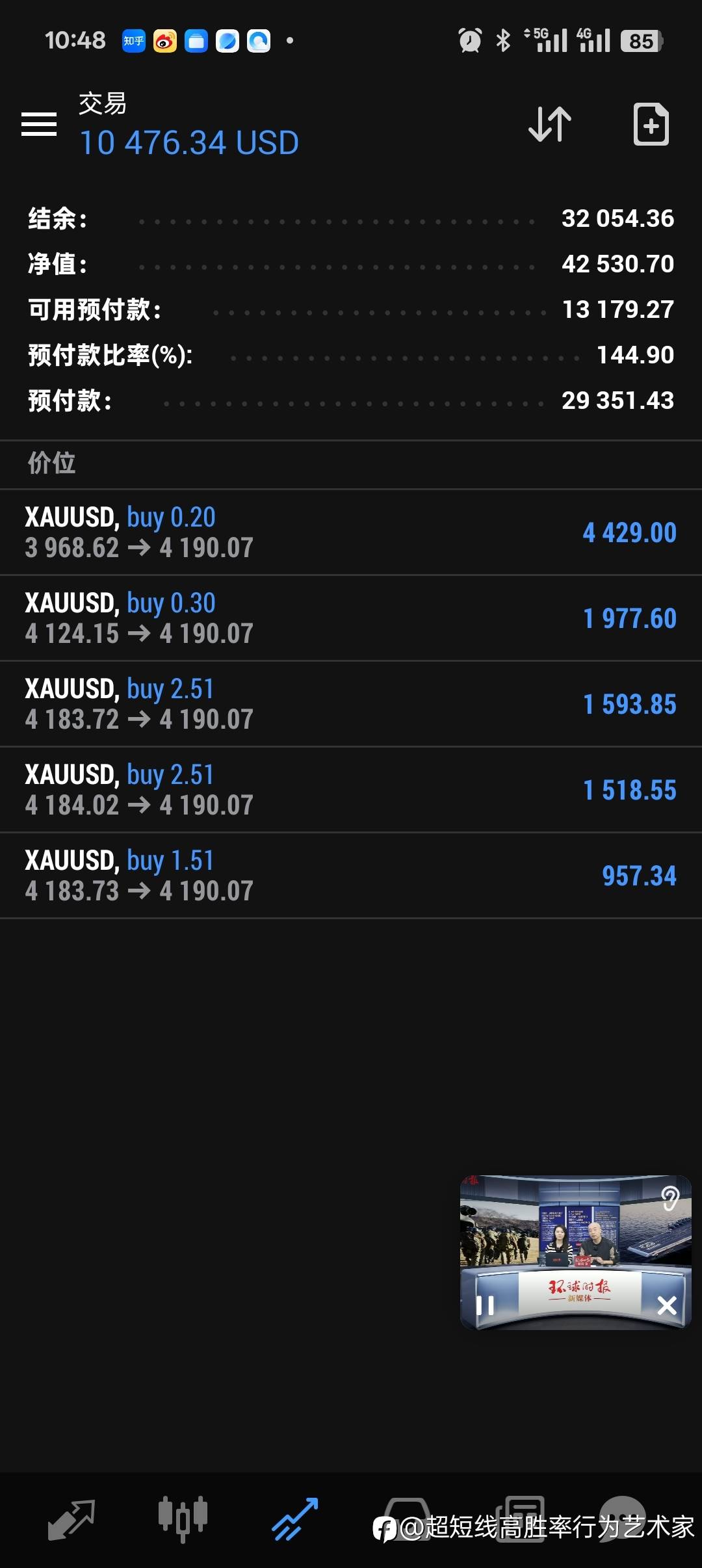The image size is (702, 1568).
Task: Pause the floating video player
Action: pos(485,1305)
